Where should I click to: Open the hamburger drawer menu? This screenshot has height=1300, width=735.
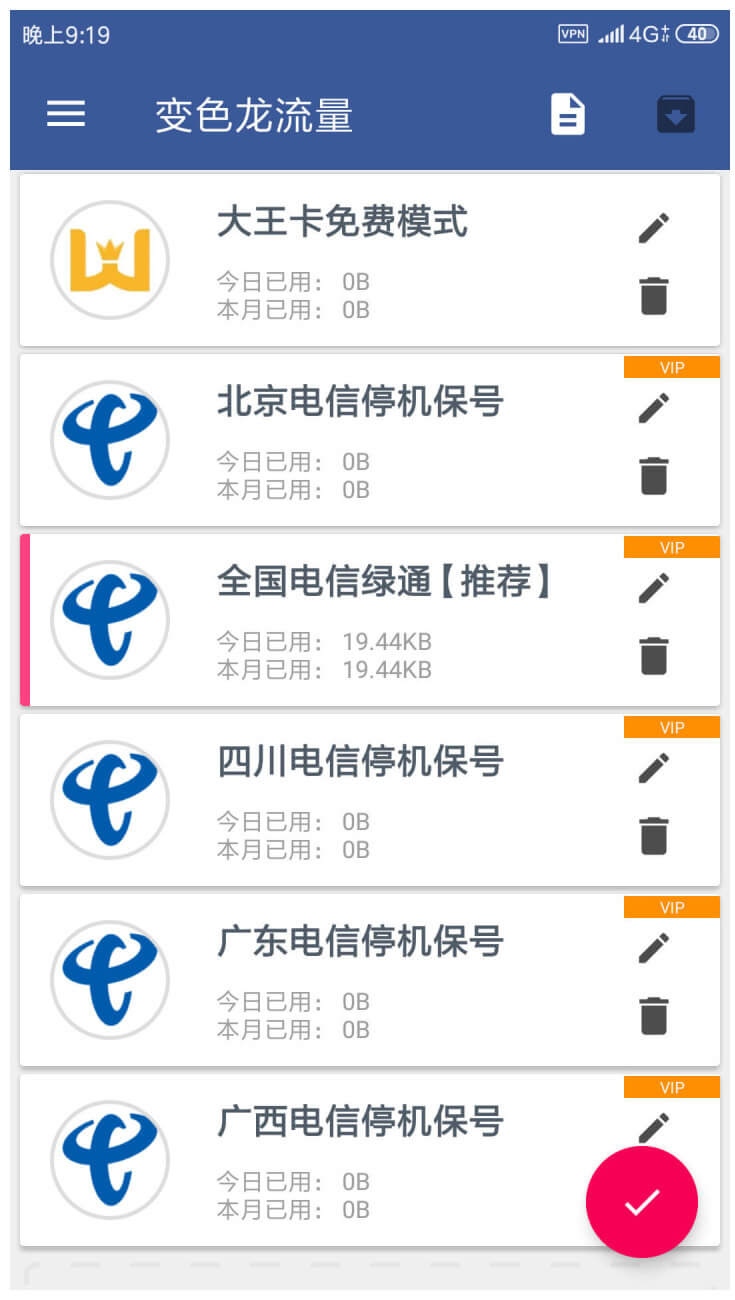coord(66,114)
